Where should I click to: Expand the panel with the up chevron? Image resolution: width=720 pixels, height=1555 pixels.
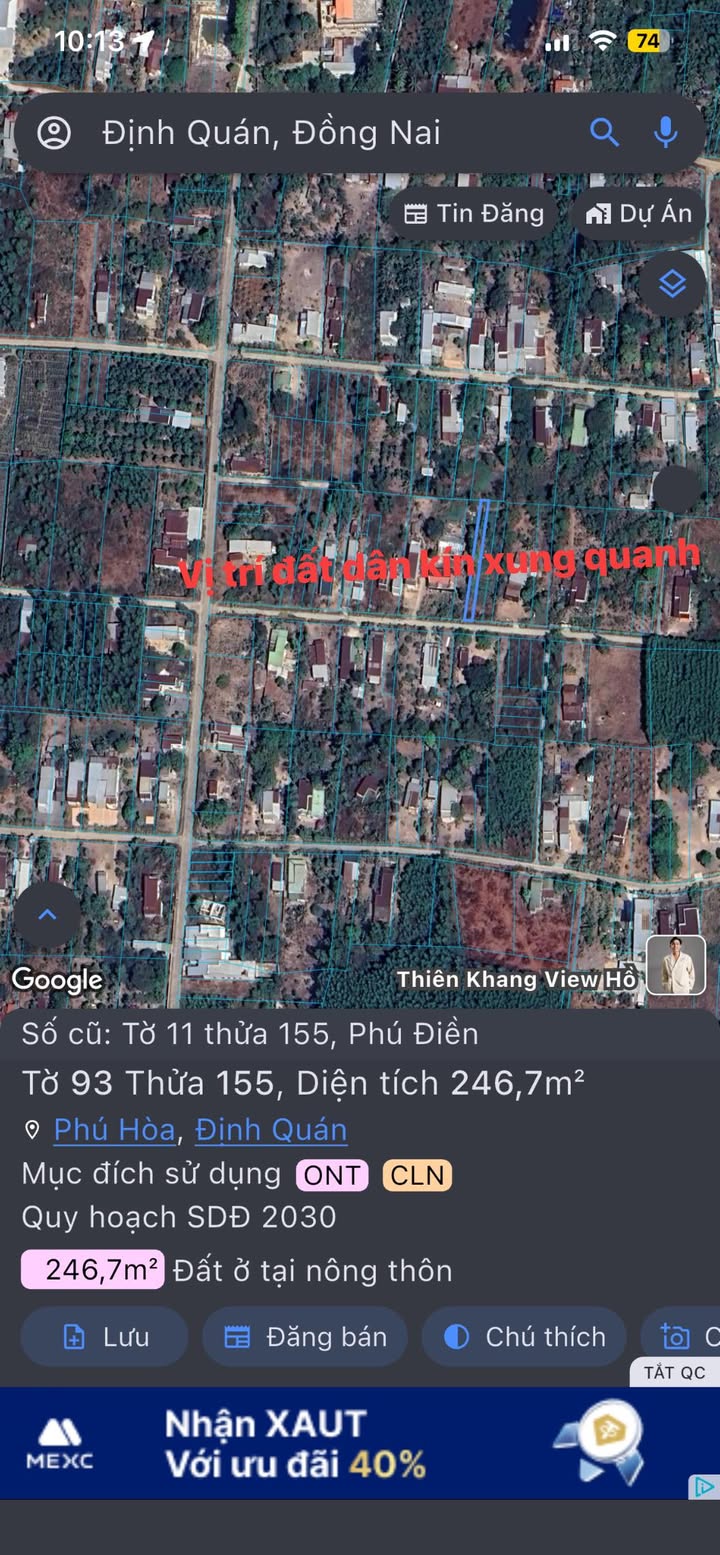point(48,915)
